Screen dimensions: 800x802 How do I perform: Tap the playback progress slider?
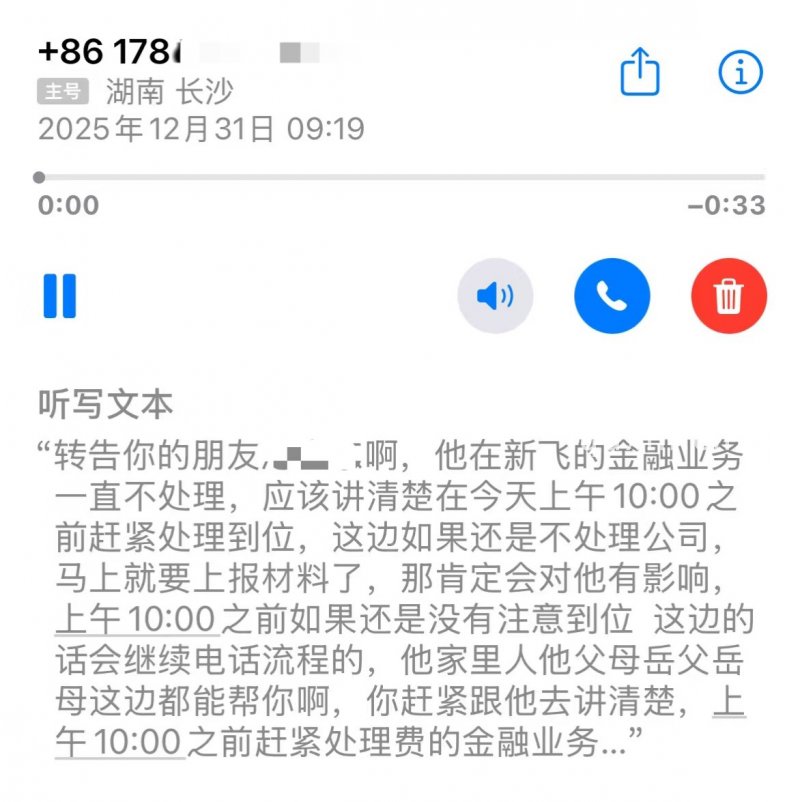(x=400, y=178)
